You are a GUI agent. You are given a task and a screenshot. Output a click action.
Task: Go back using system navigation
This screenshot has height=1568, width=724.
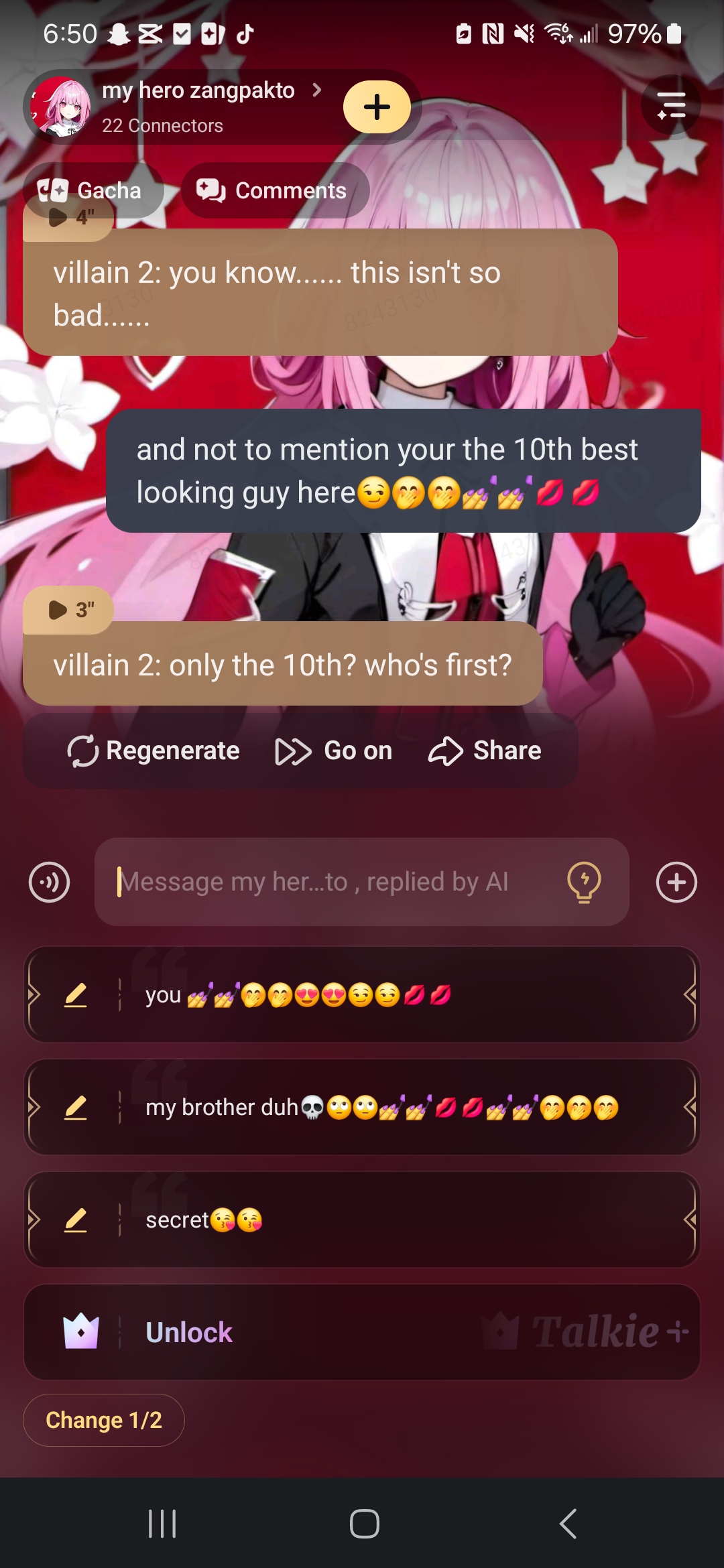click(x=568, y=1524)
